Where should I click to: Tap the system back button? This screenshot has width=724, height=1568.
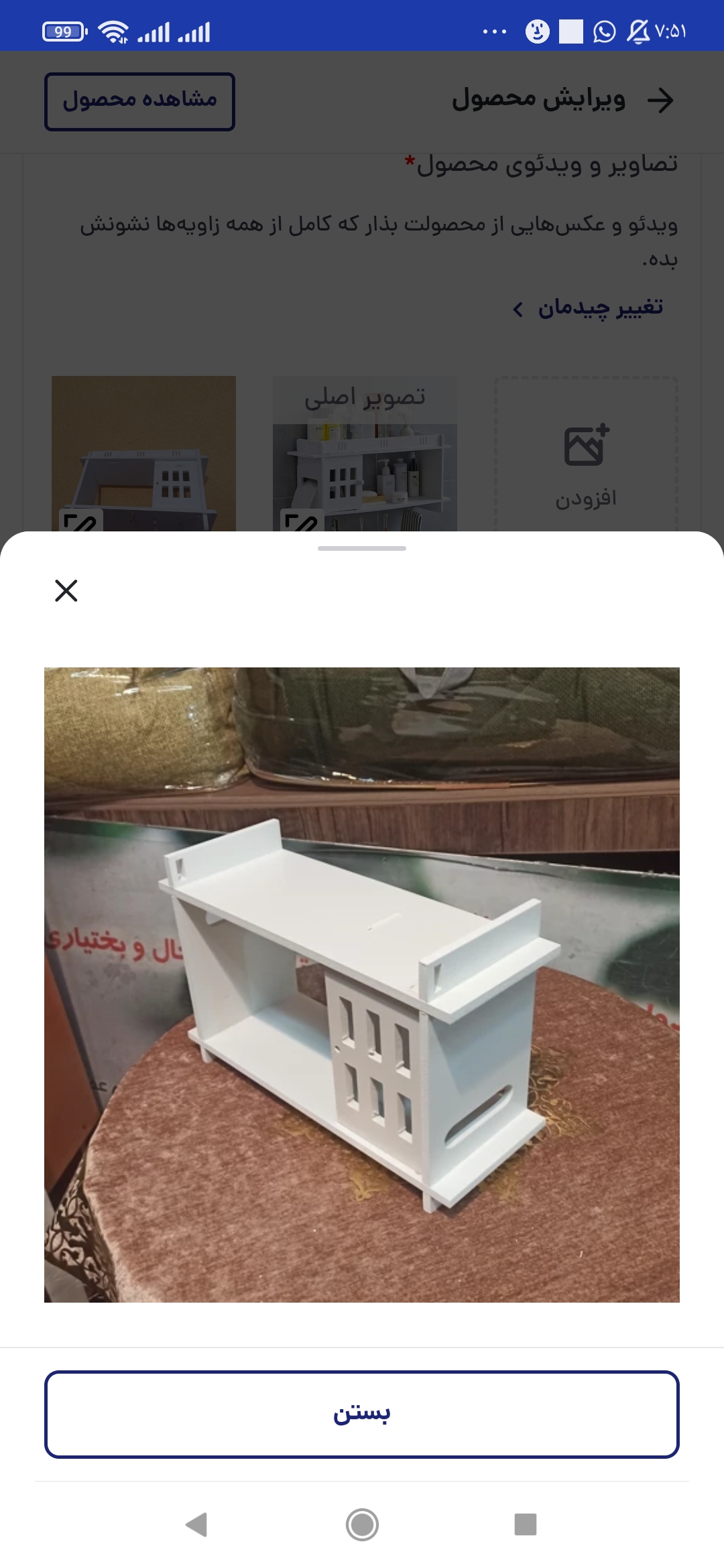[196, 1524]
